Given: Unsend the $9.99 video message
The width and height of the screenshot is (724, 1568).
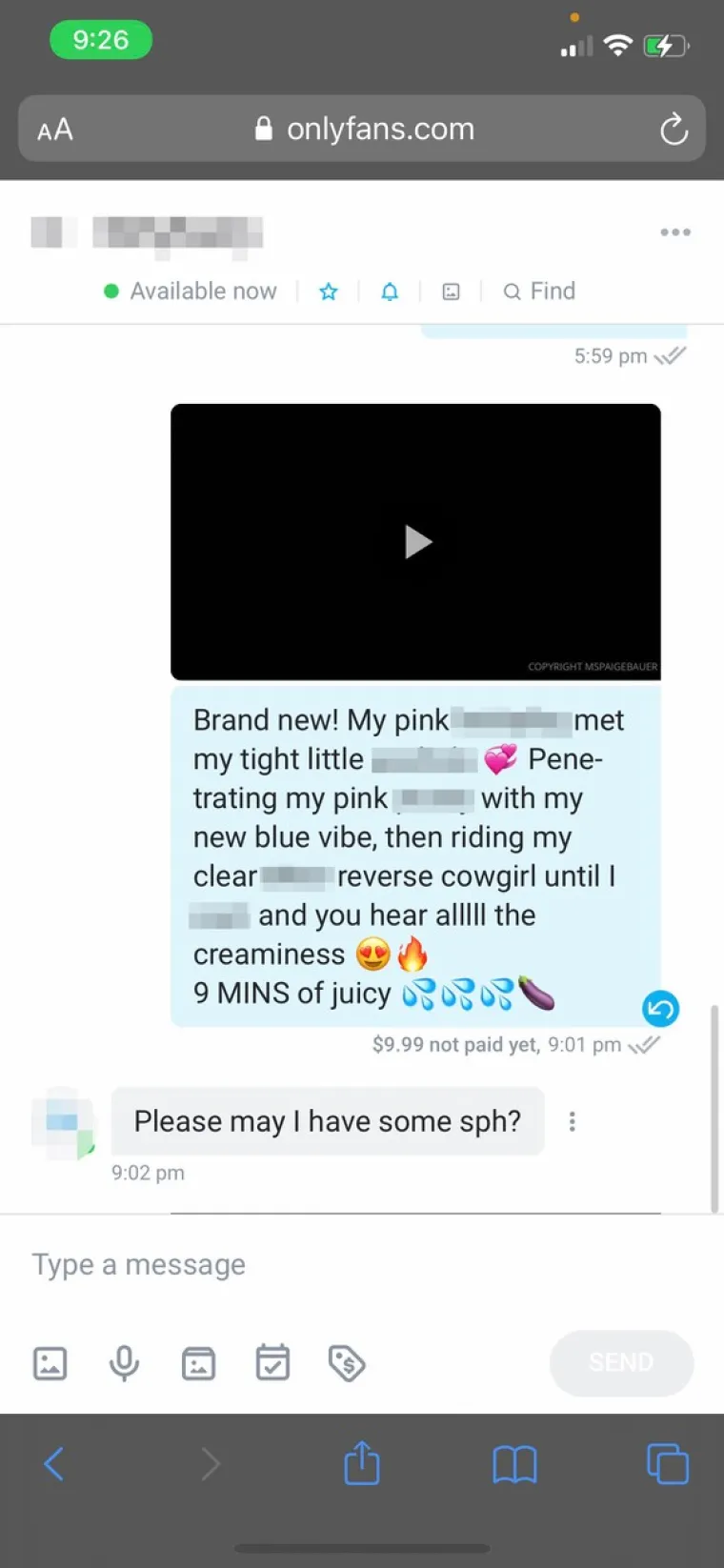Looking at the screenshot, I should [660, 1008].
